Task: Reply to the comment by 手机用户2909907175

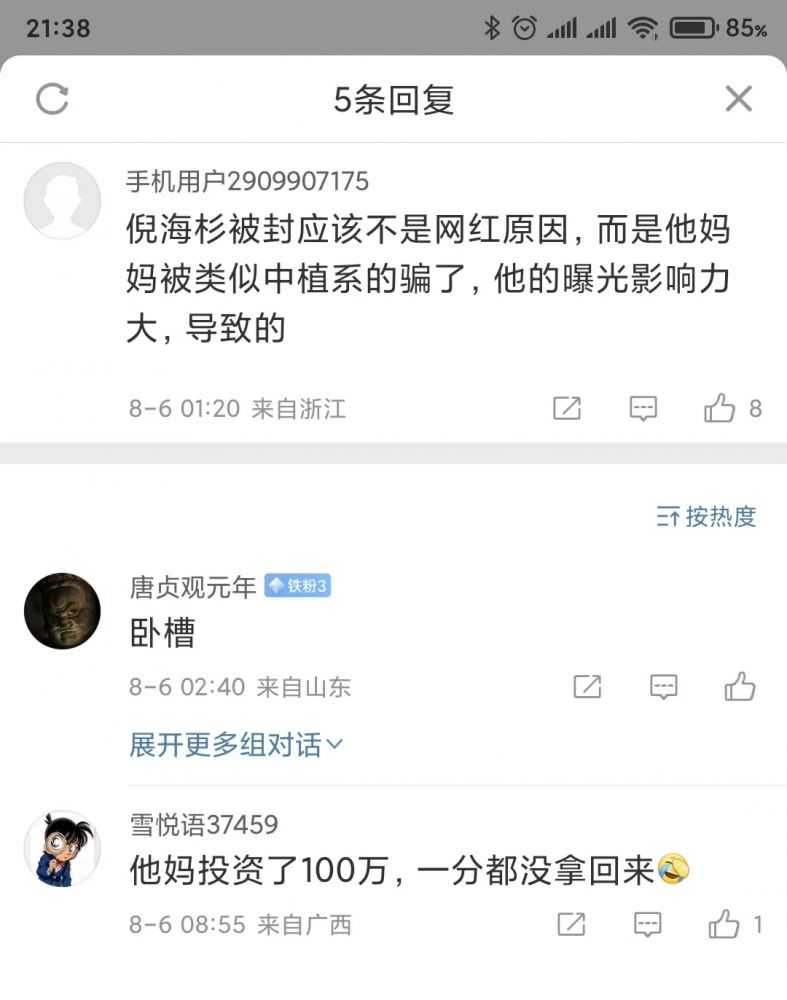Action: (643, 408)
